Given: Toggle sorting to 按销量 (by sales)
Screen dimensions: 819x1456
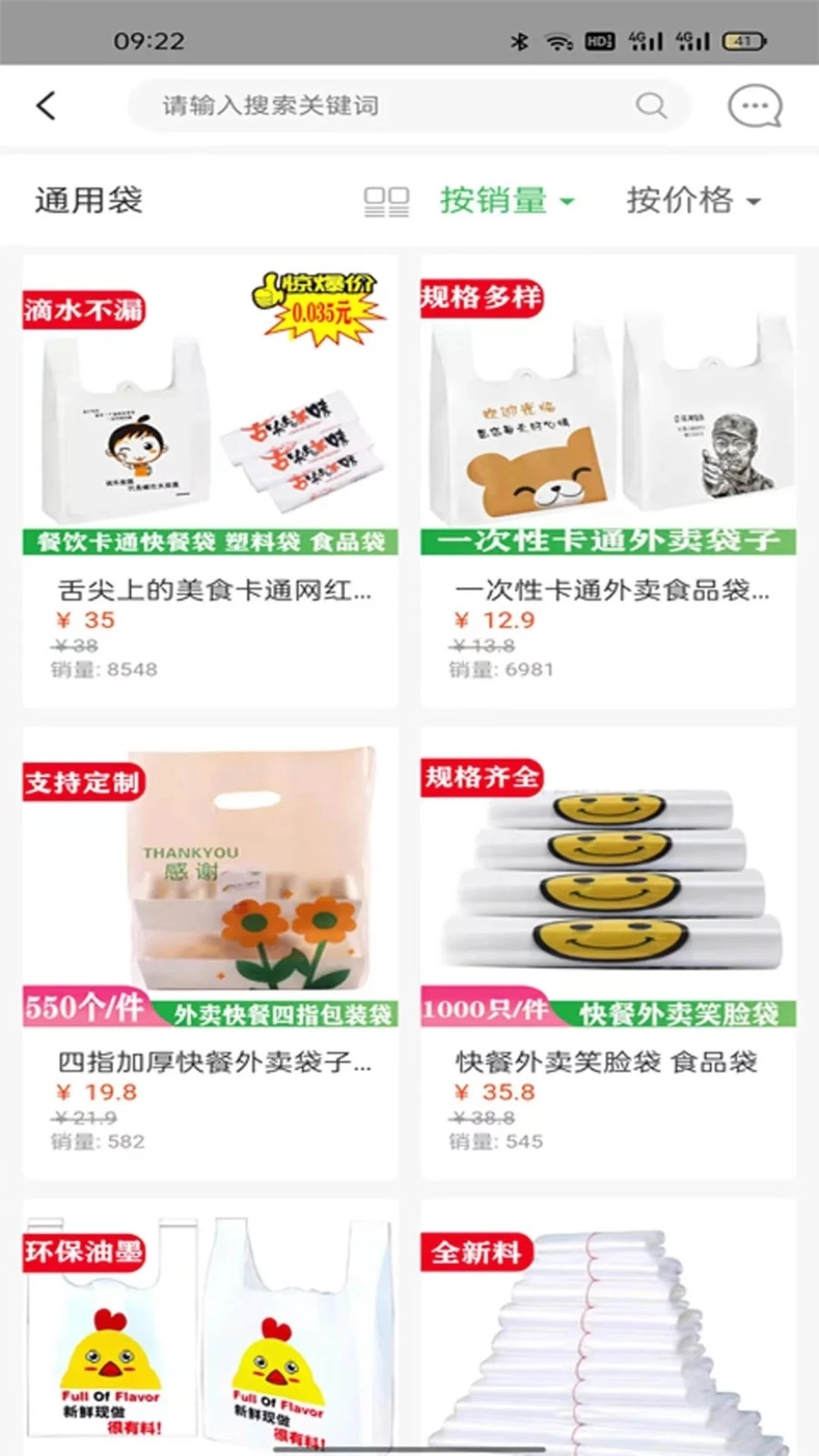Looking at the screenshot, I should (492, 200).
